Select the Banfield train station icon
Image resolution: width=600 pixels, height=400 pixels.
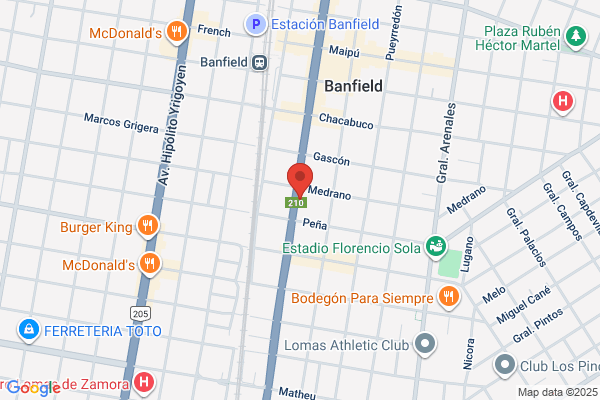coord(259,62)
